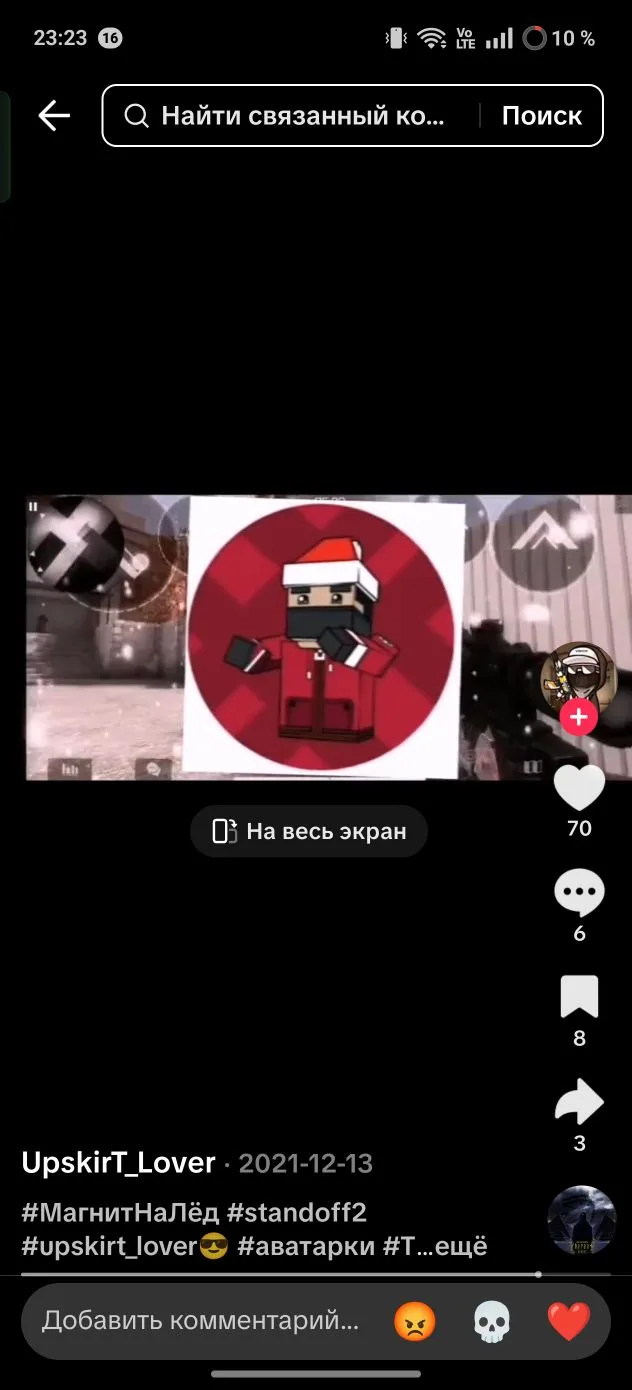This screenshot has width=632, height=1390.
Task: Switch video to full screen with На весь экран
Action: click(309, 831)
